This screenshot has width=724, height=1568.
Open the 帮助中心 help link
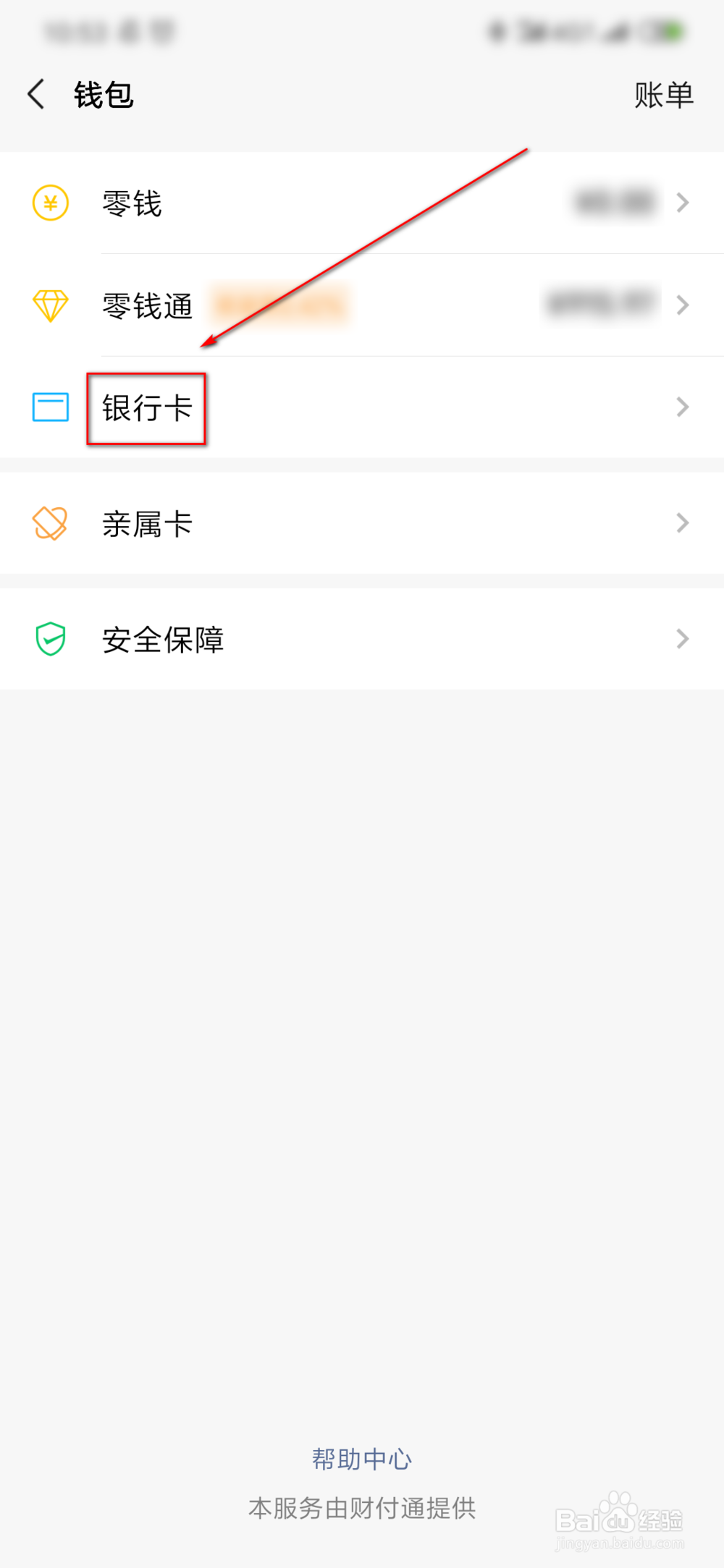tap(361, 1459)
